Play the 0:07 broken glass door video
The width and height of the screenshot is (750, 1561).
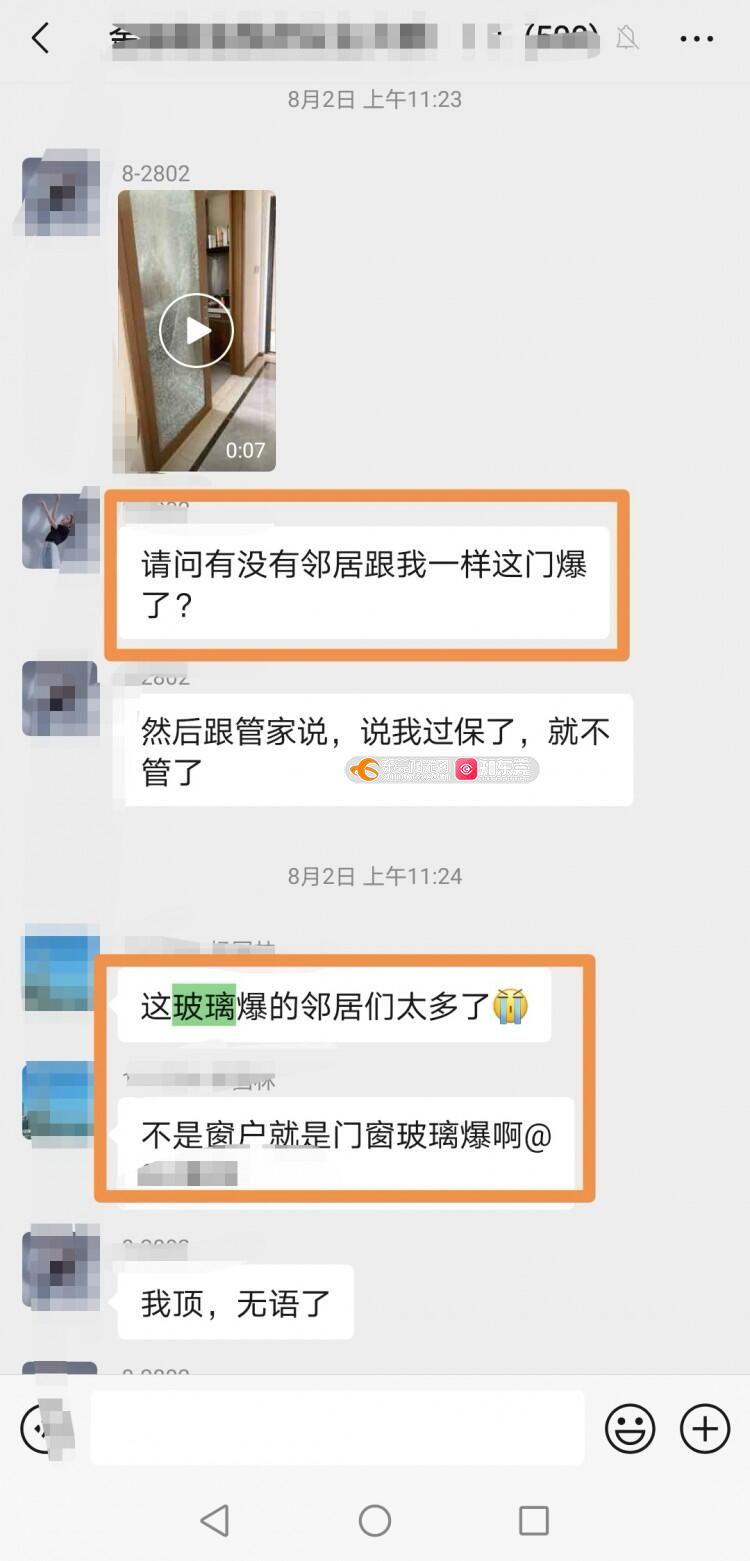[197, 330]
